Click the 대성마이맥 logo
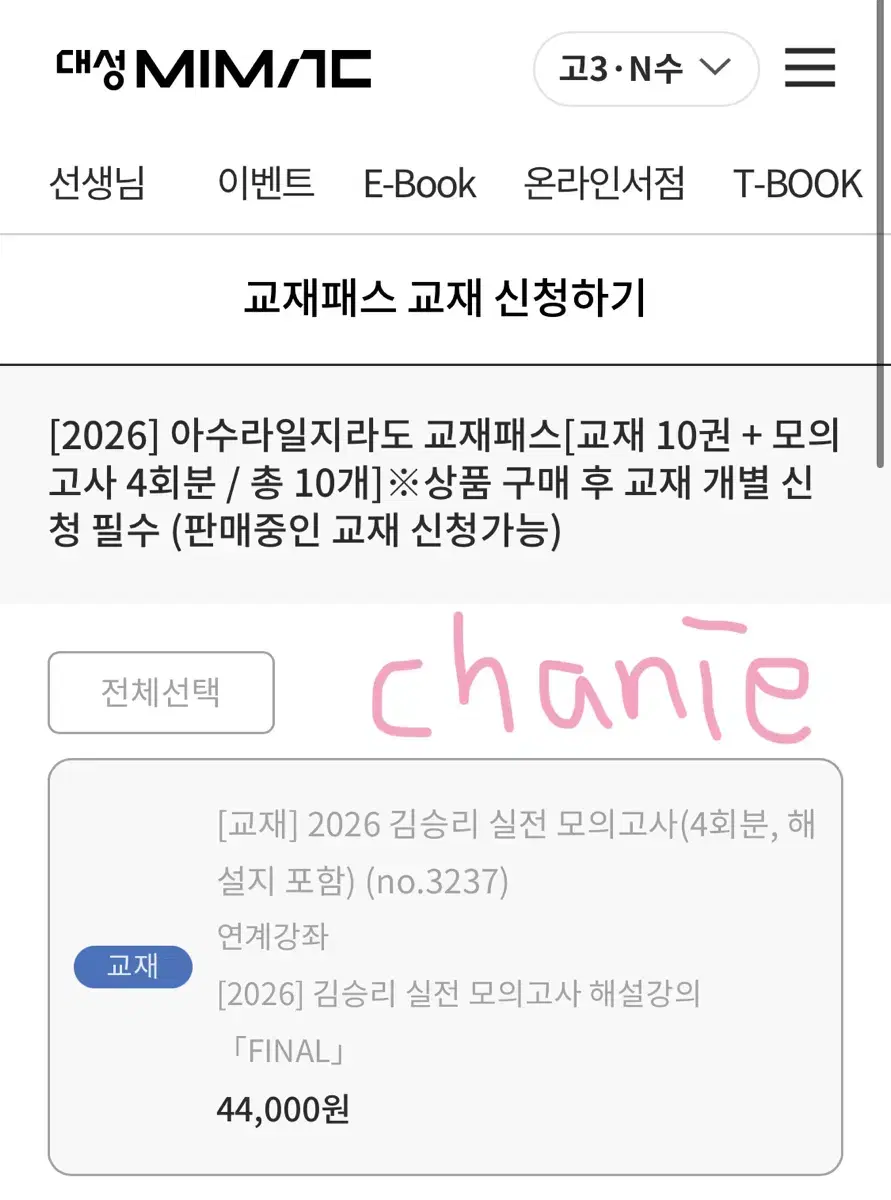Image resolution: width=891 pixels, height=1200 pixels. [x=213, y=68]
